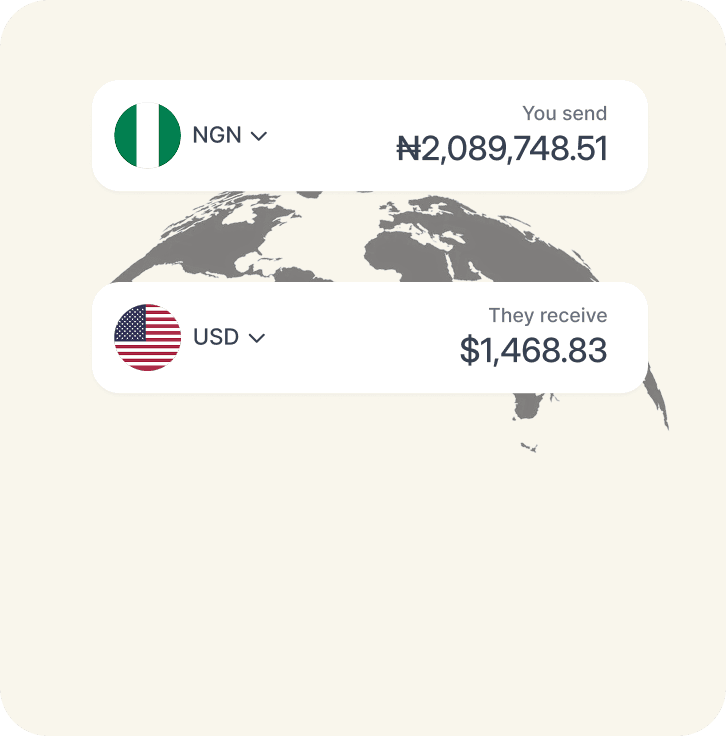Click the dollar sign before 1,468.83
Image resolution: width=726 pixels, height=736 pixels.
pos(471,351)
